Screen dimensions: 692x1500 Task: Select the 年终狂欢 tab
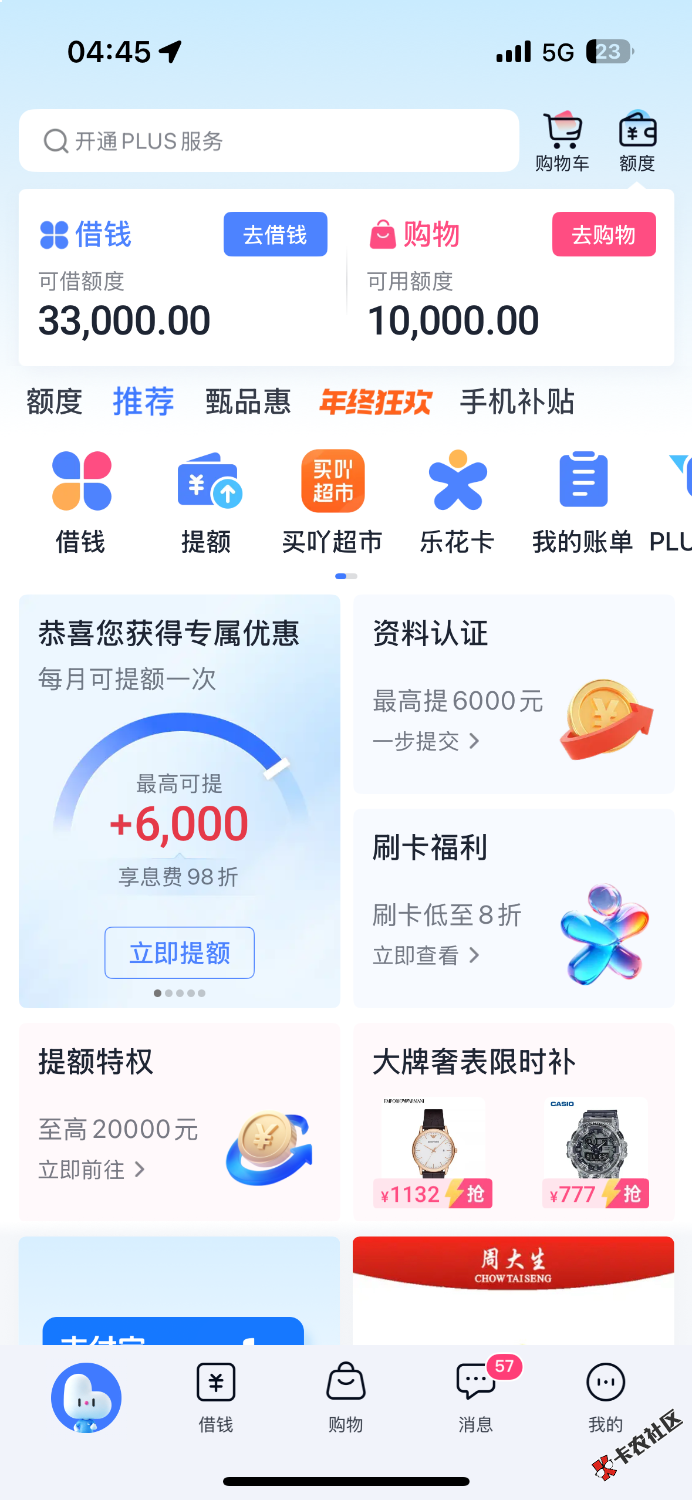pyautogui.click(x=375, y=402)
